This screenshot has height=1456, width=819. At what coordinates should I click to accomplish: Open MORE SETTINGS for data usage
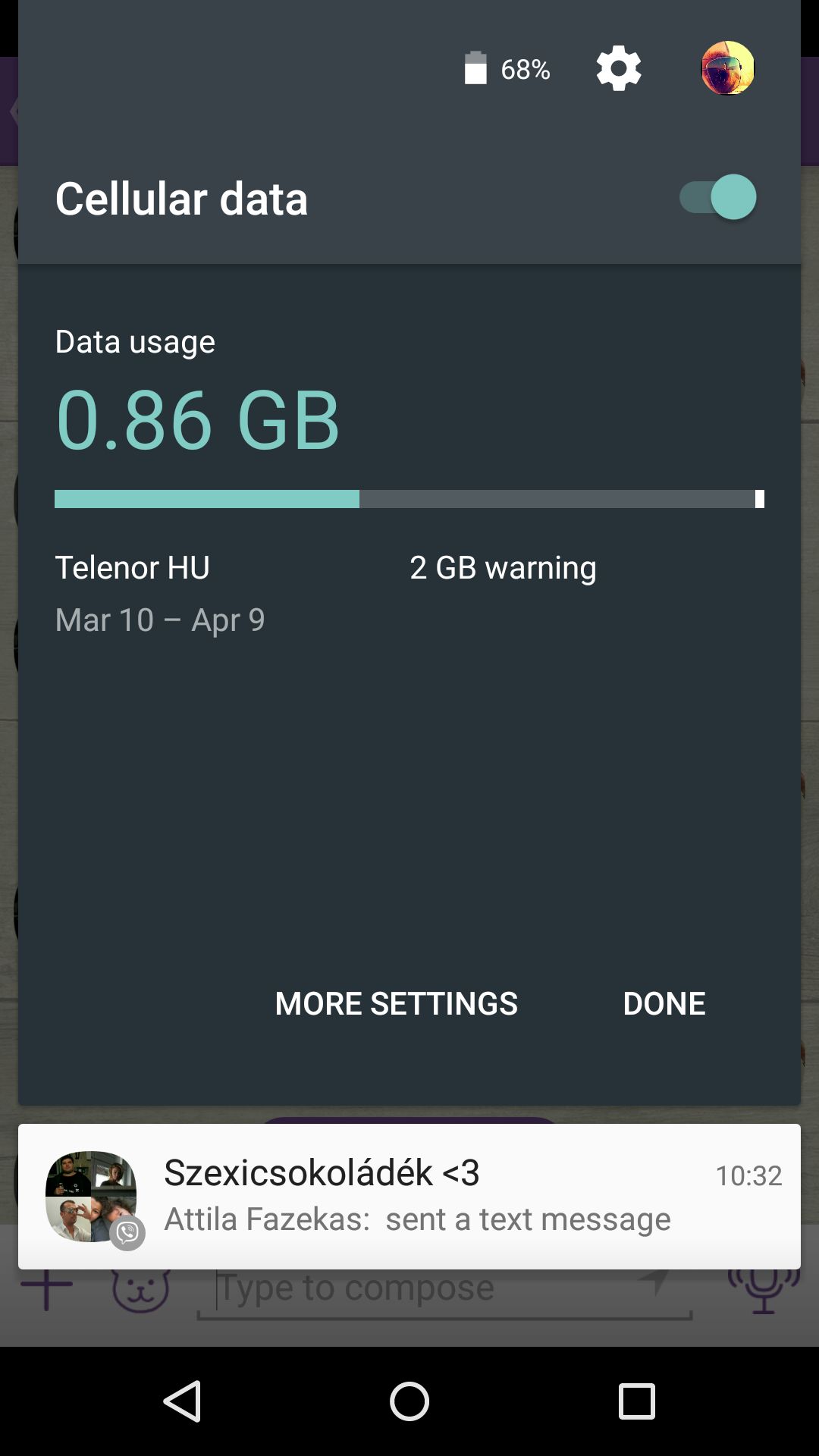click(396, 1003)
